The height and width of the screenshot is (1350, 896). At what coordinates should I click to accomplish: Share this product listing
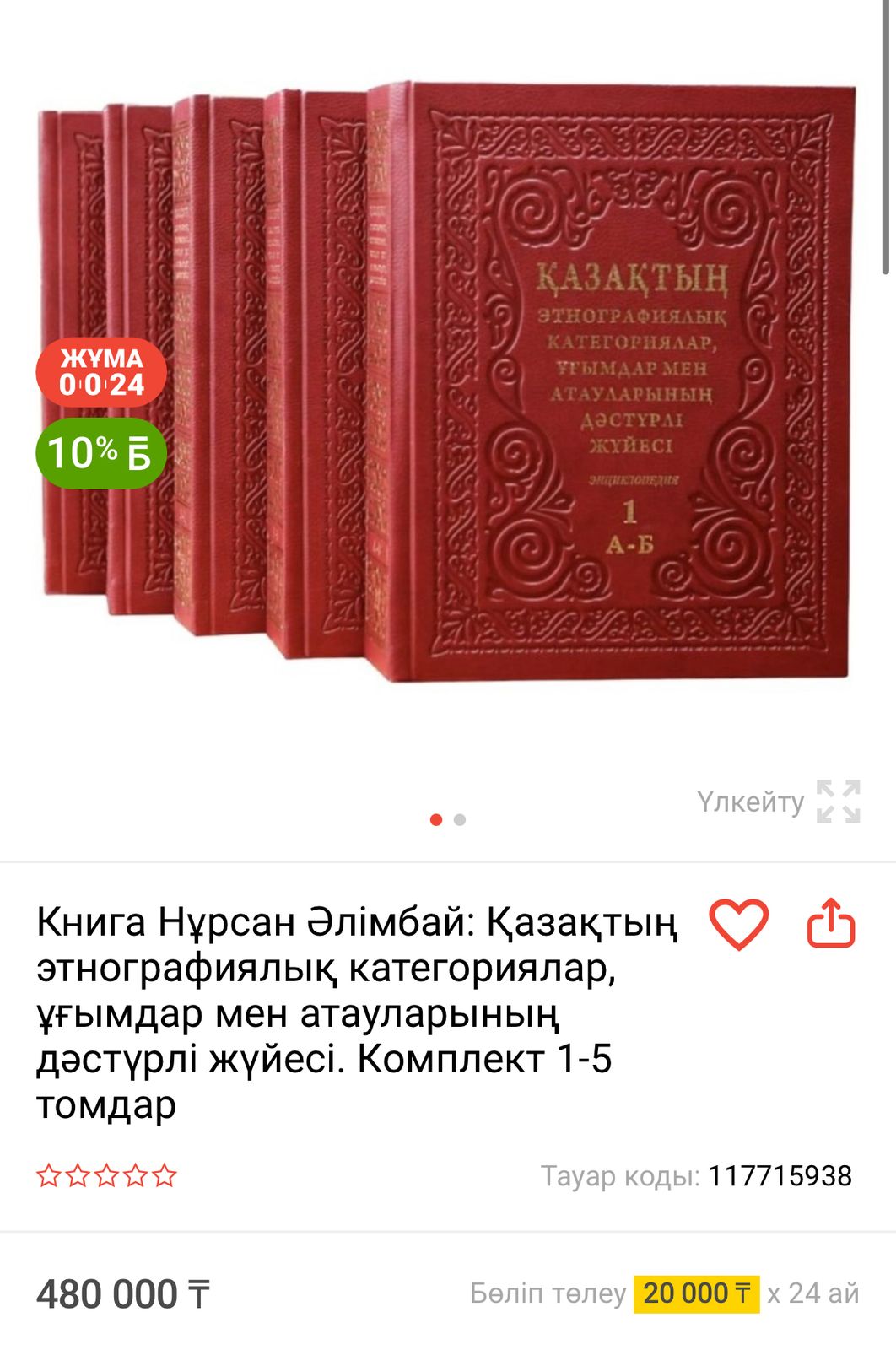coord(831,924)
